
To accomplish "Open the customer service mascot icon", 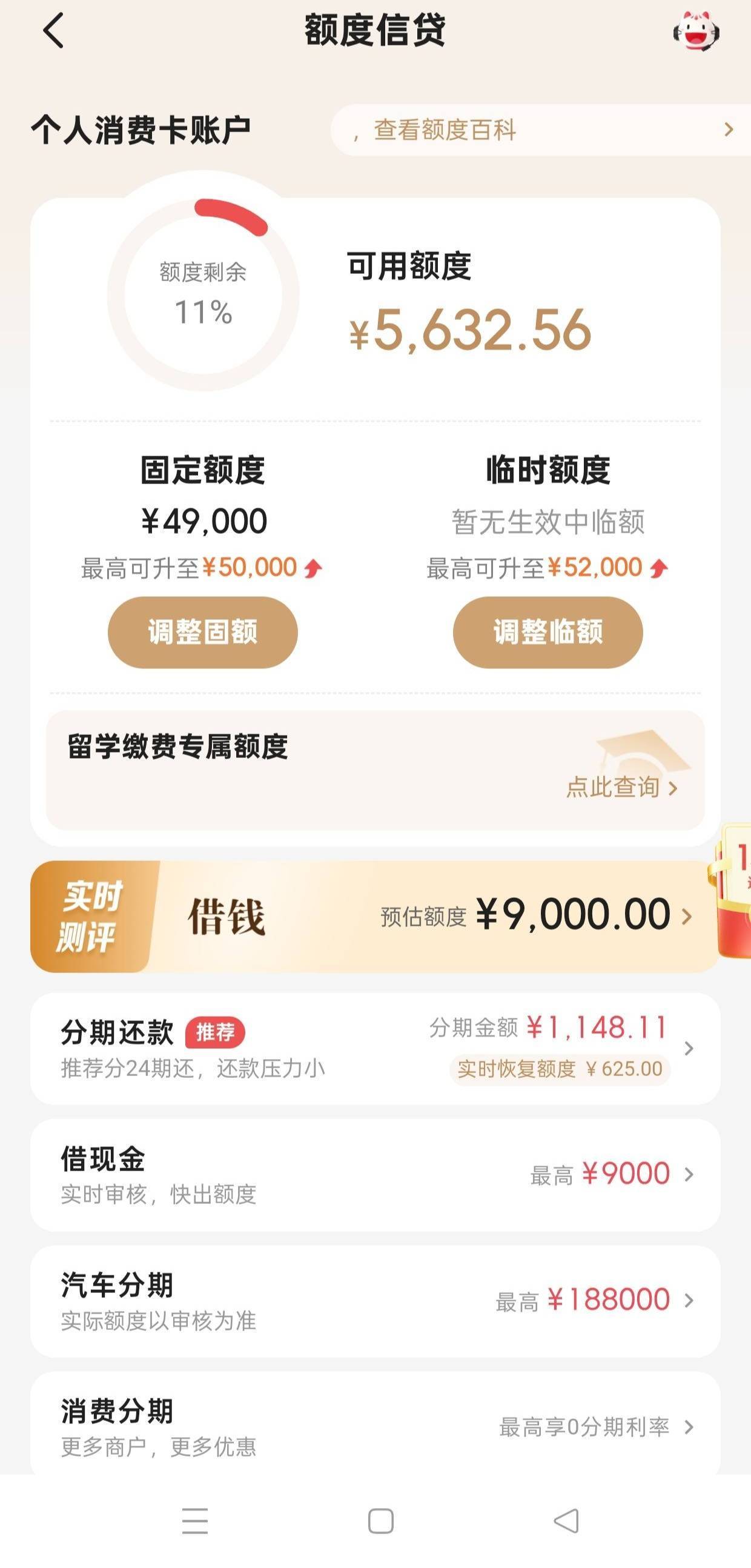I will pos(696,30).
